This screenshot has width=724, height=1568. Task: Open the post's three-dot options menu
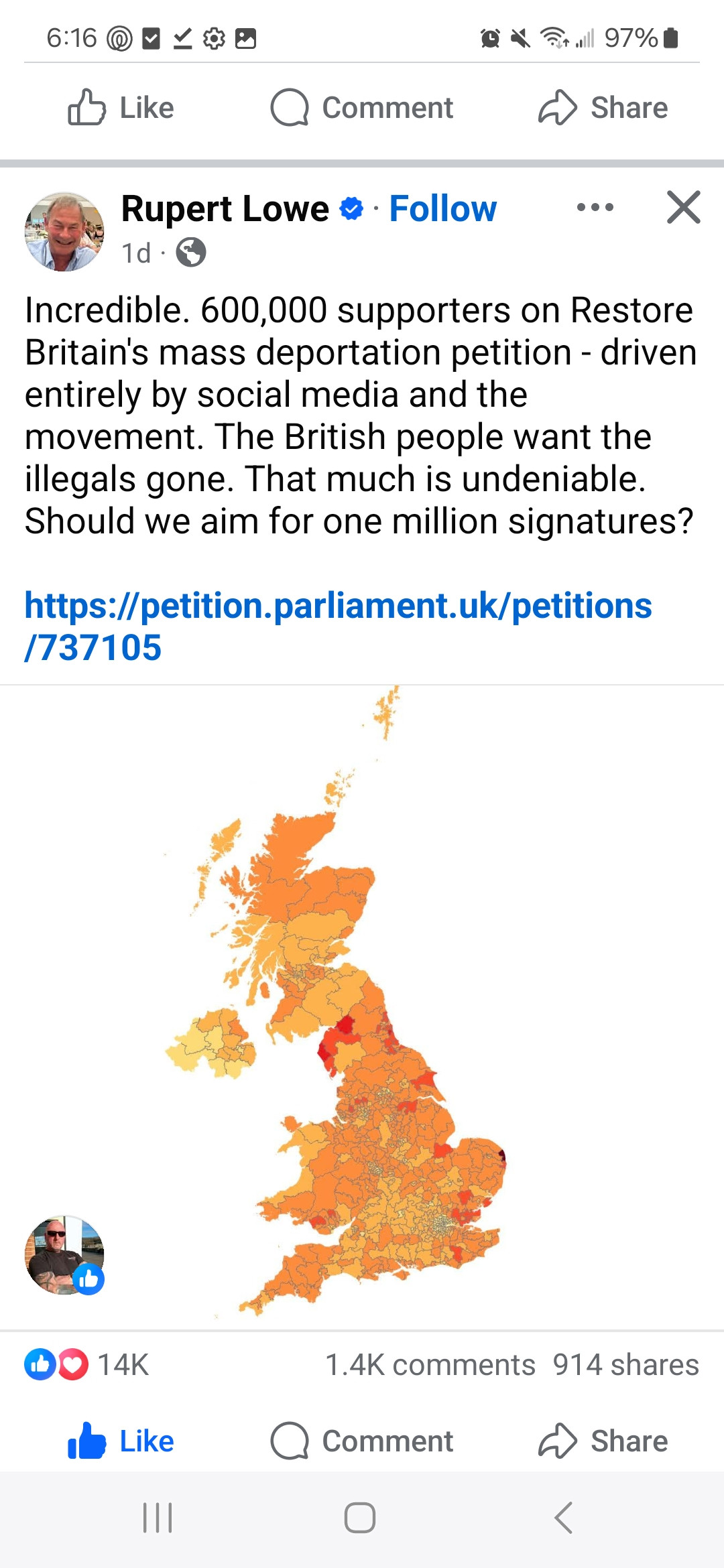[x=595, y=207]
